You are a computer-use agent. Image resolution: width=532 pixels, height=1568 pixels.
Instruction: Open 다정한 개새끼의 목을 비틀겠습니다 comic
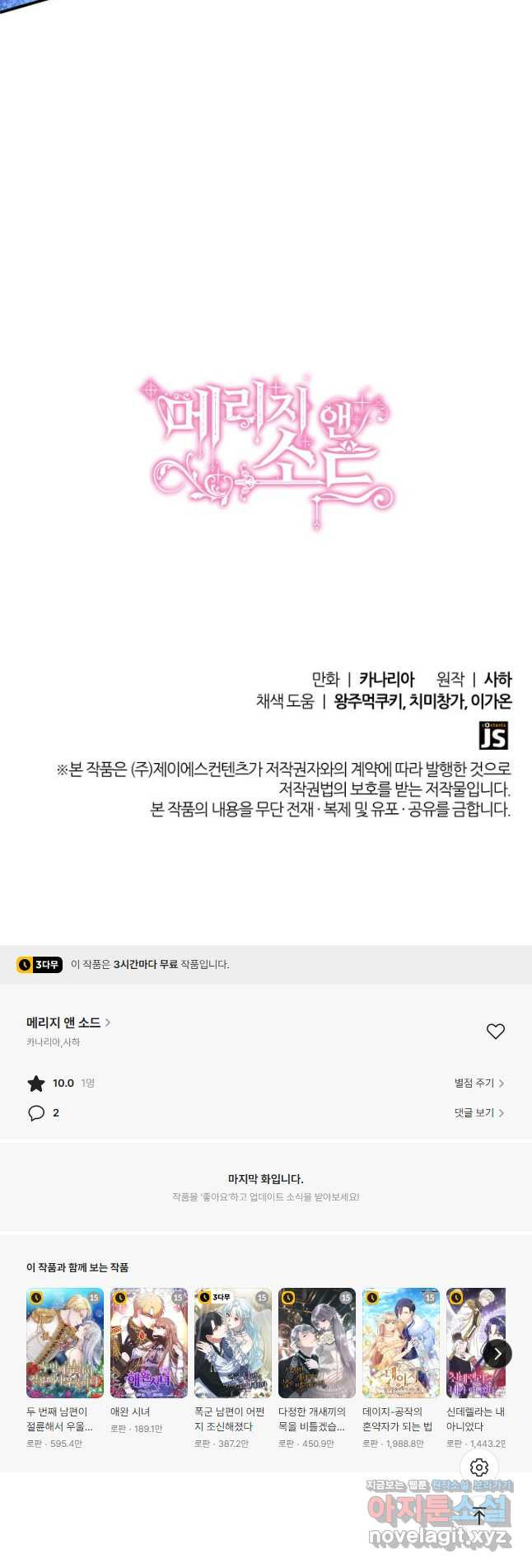(317, 1343)
